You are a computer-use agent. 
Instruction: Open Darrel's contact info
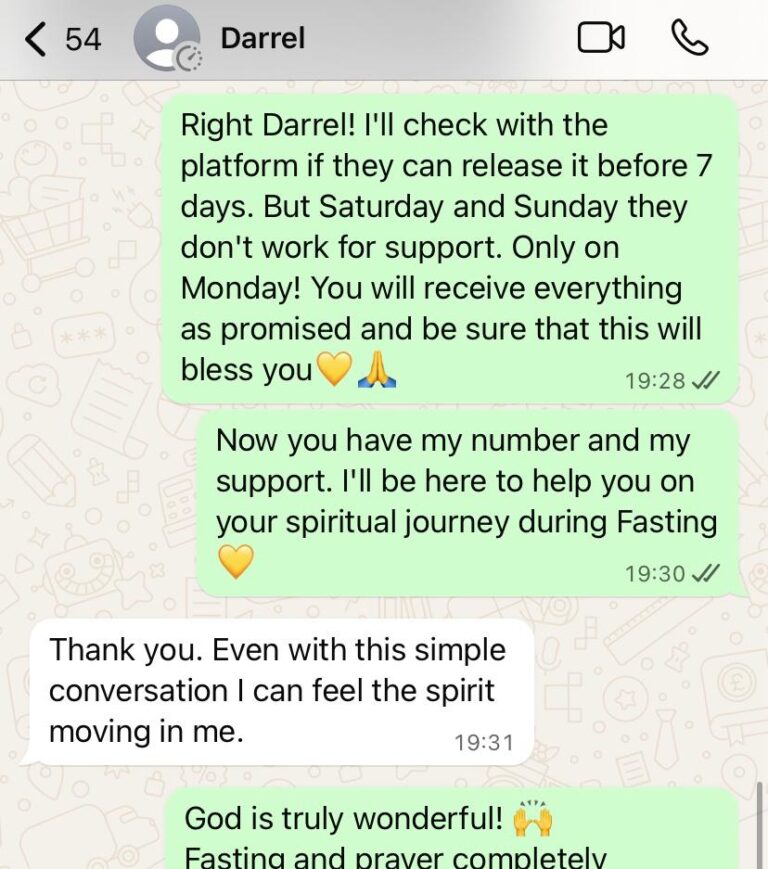coord(262,40)
